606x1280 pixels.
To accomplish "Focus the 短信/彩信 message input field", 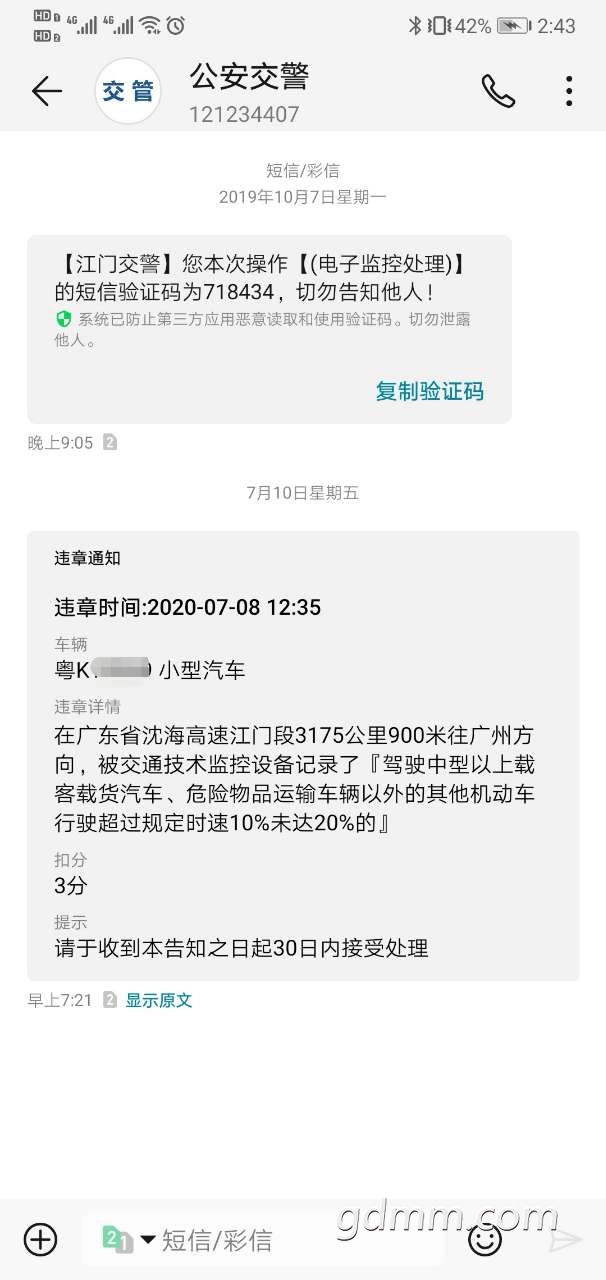I will [x=300, y=1241].
